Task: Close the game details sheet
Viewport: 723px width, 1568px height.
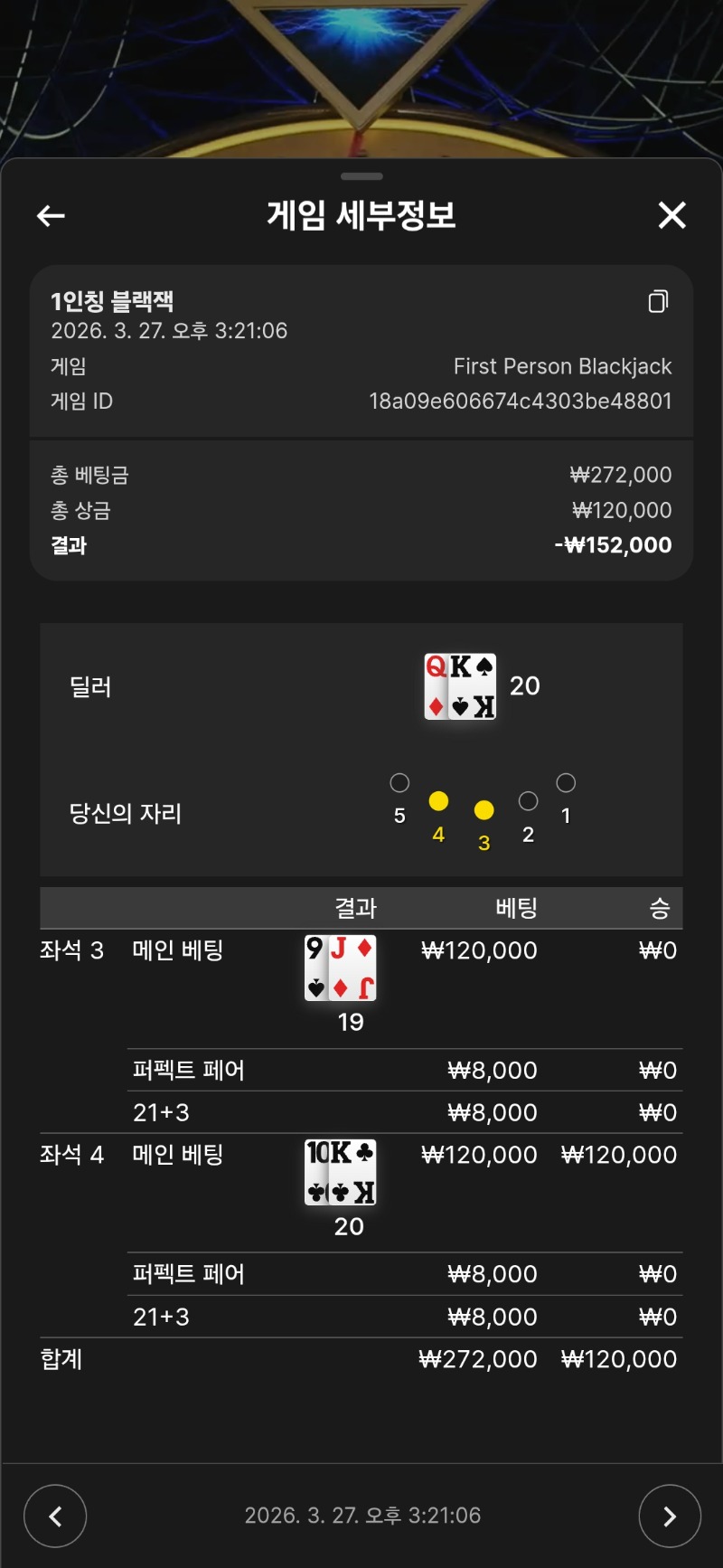Action: click(671, 215)
